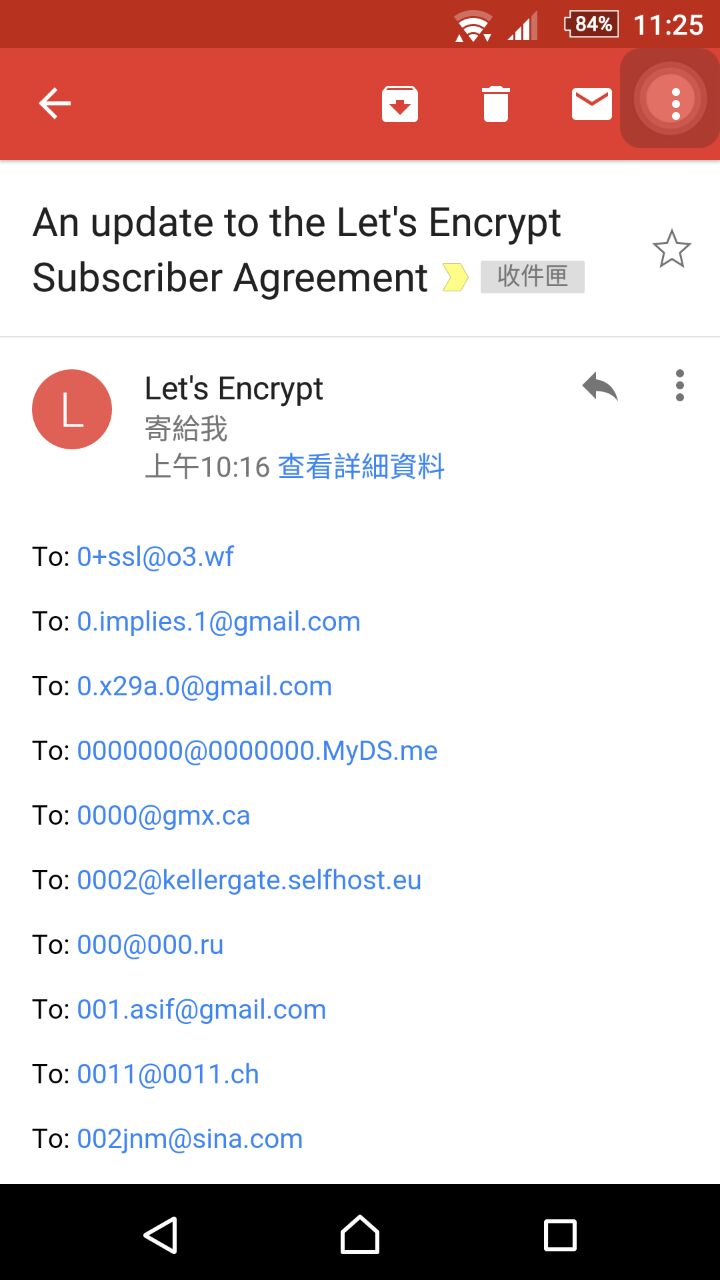Mark the email as unread

click(591, 103)
